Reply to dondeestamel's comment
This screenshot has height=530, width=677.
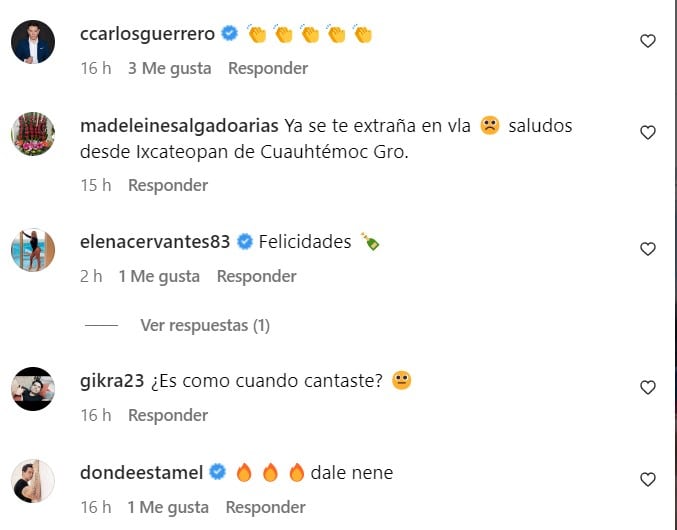coord(265,507)
